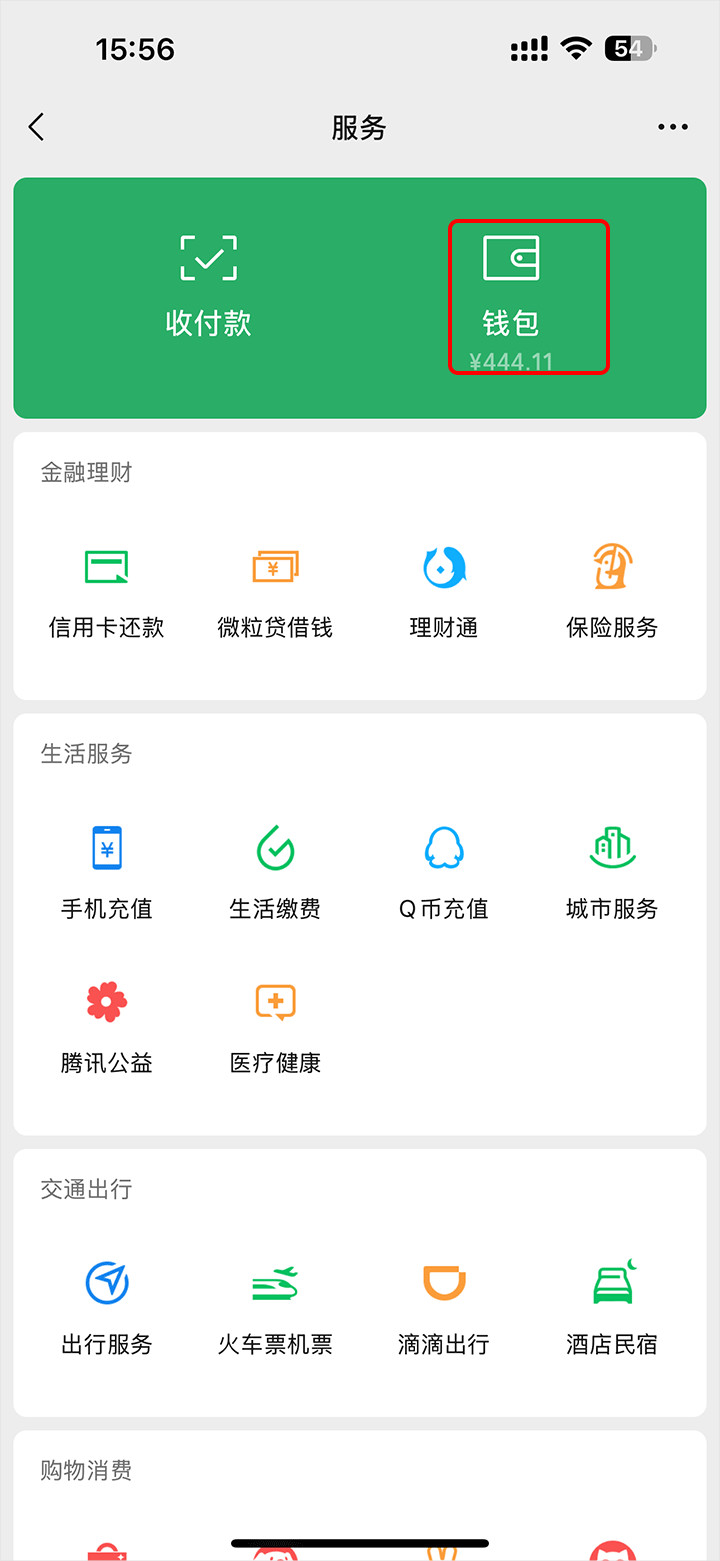Open 医疗健康 medical health
The width and height of the screenshot is (720, 1561).
coord(275,1026)
